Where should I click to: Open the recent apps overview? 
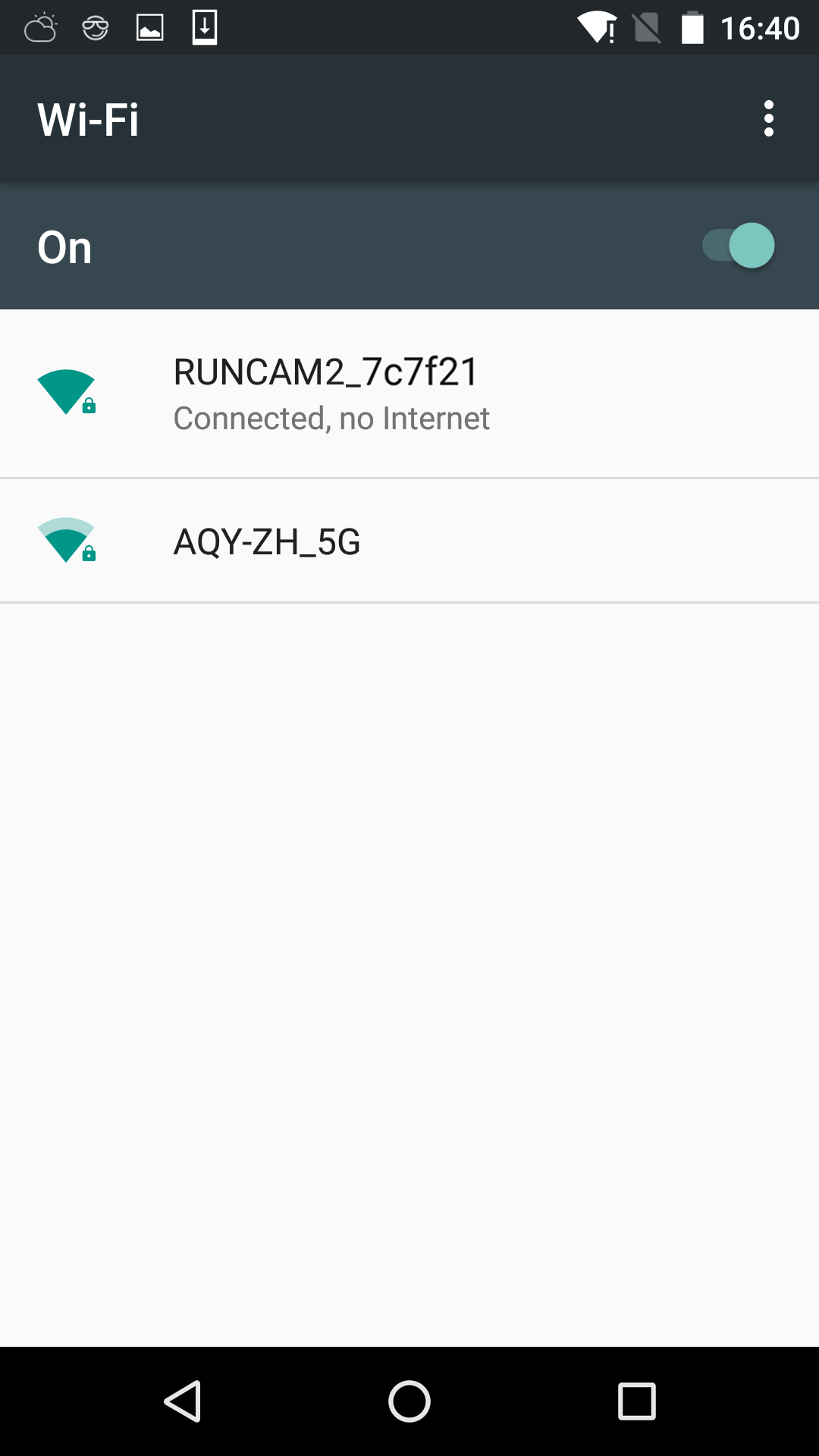(637, 1401)
